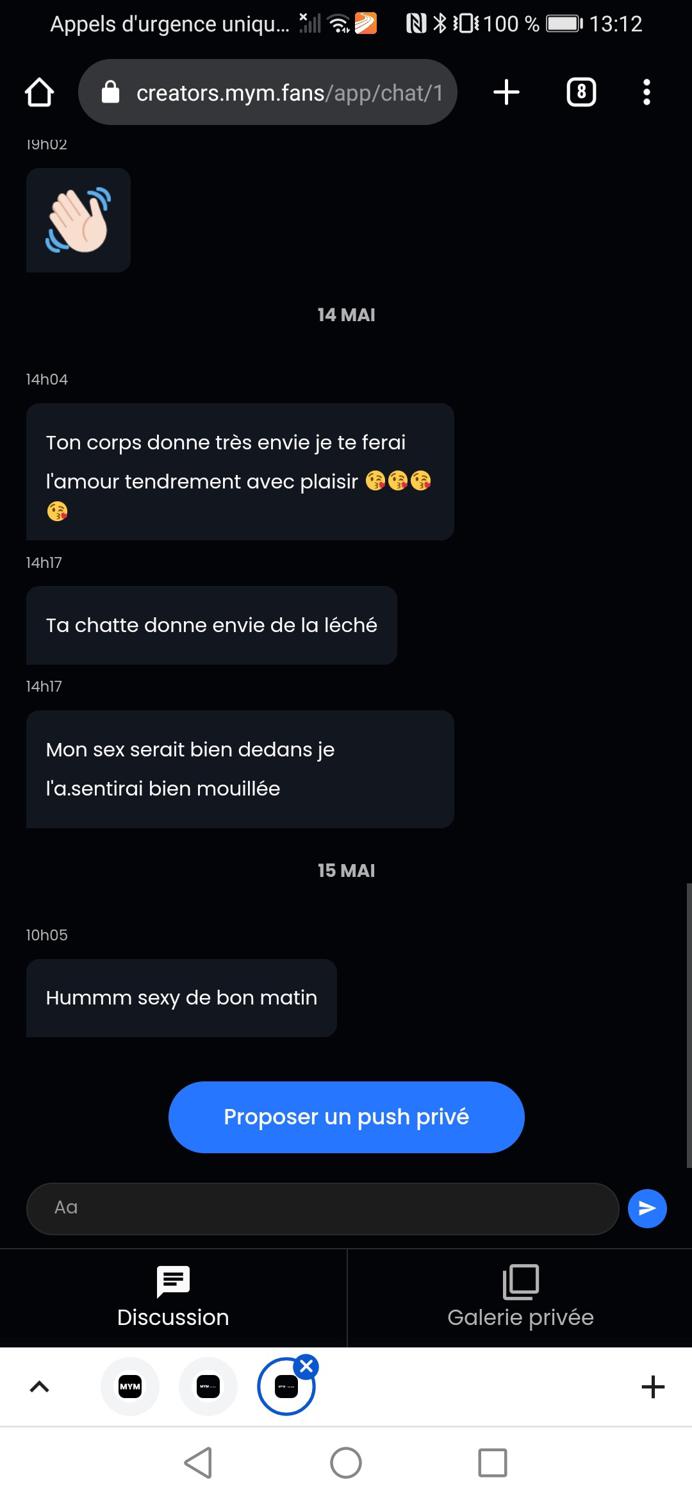Open the tab switcher showing 8 tabs
692x1500 pixels.
tap(581, 93)
